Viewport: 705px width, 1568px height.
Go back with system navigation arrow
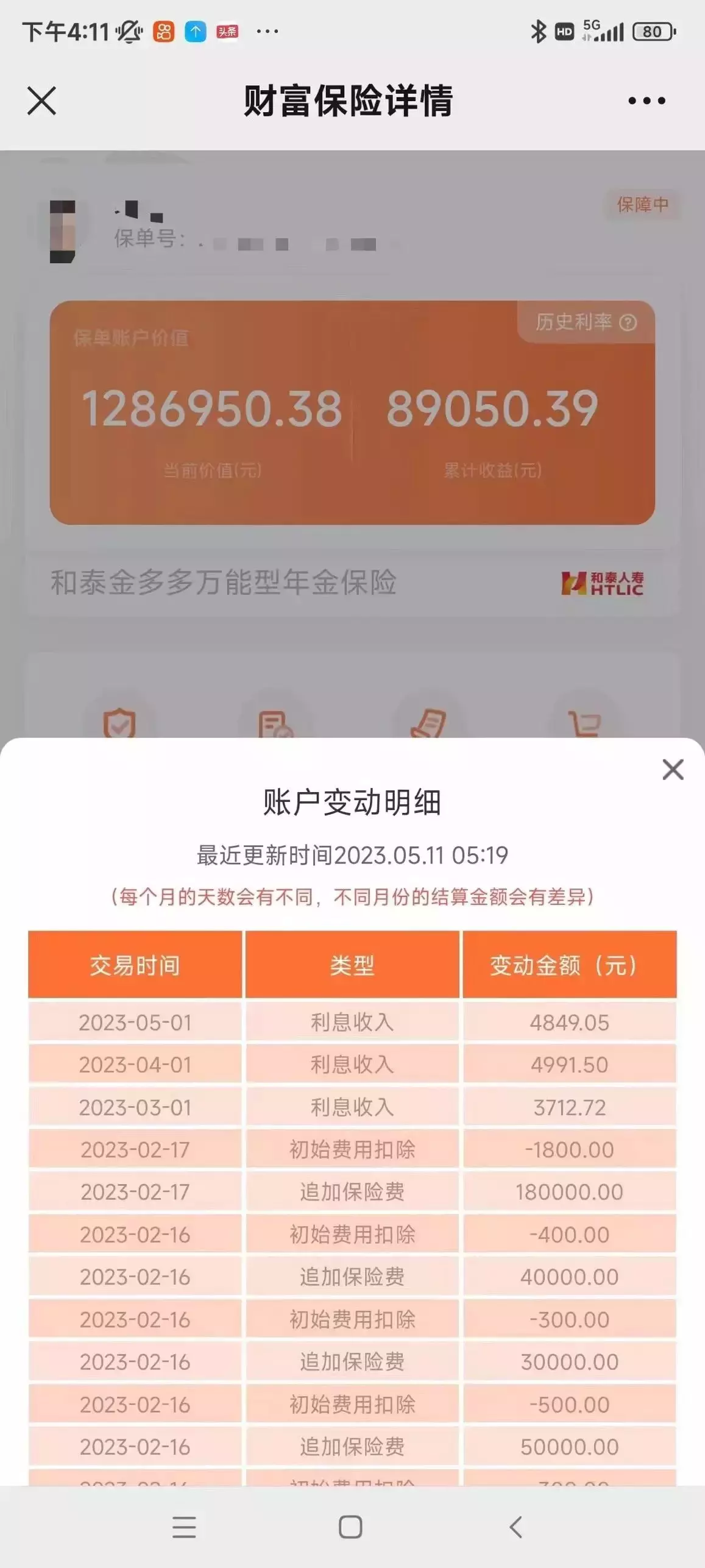[515, 1527]
